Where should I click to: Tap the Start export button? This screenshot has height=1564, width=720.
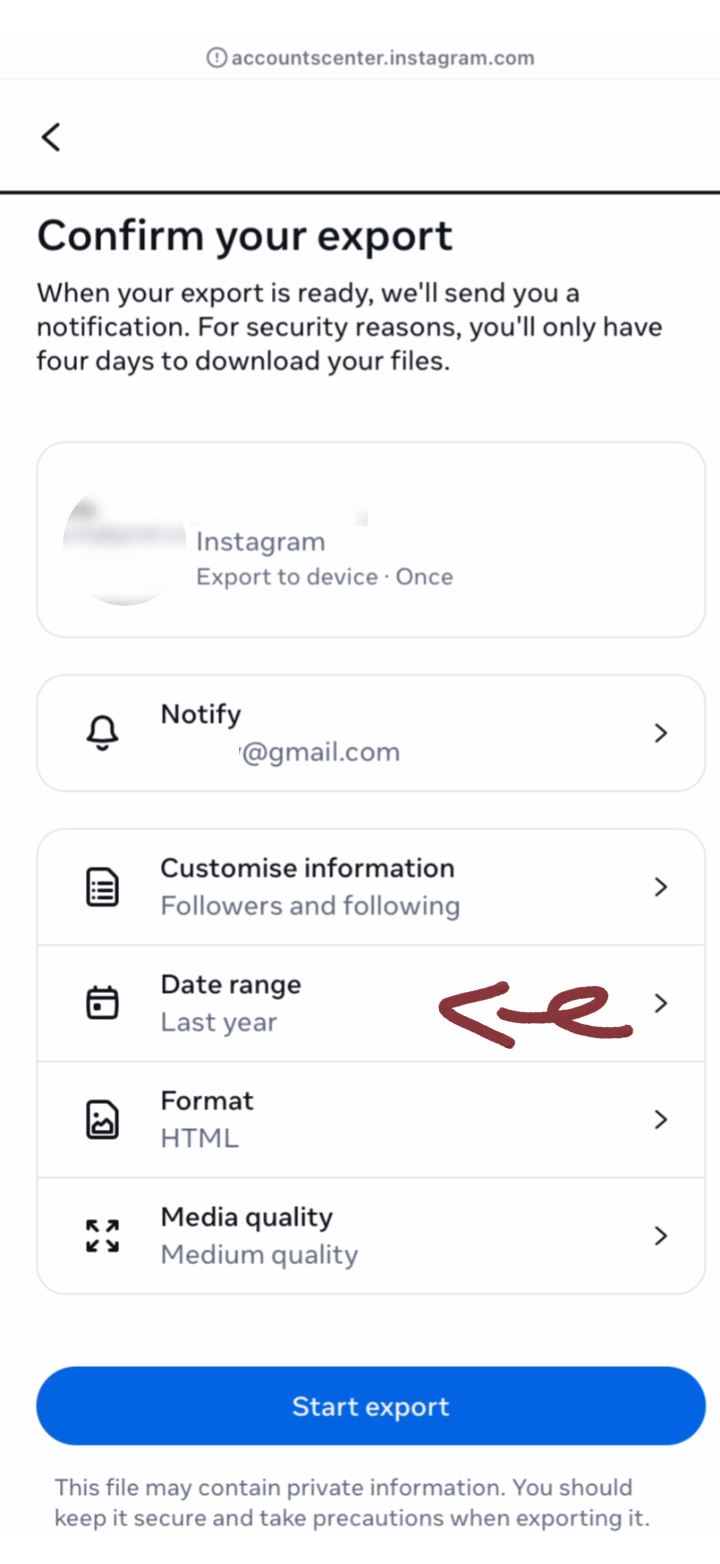click(371, 1406)
